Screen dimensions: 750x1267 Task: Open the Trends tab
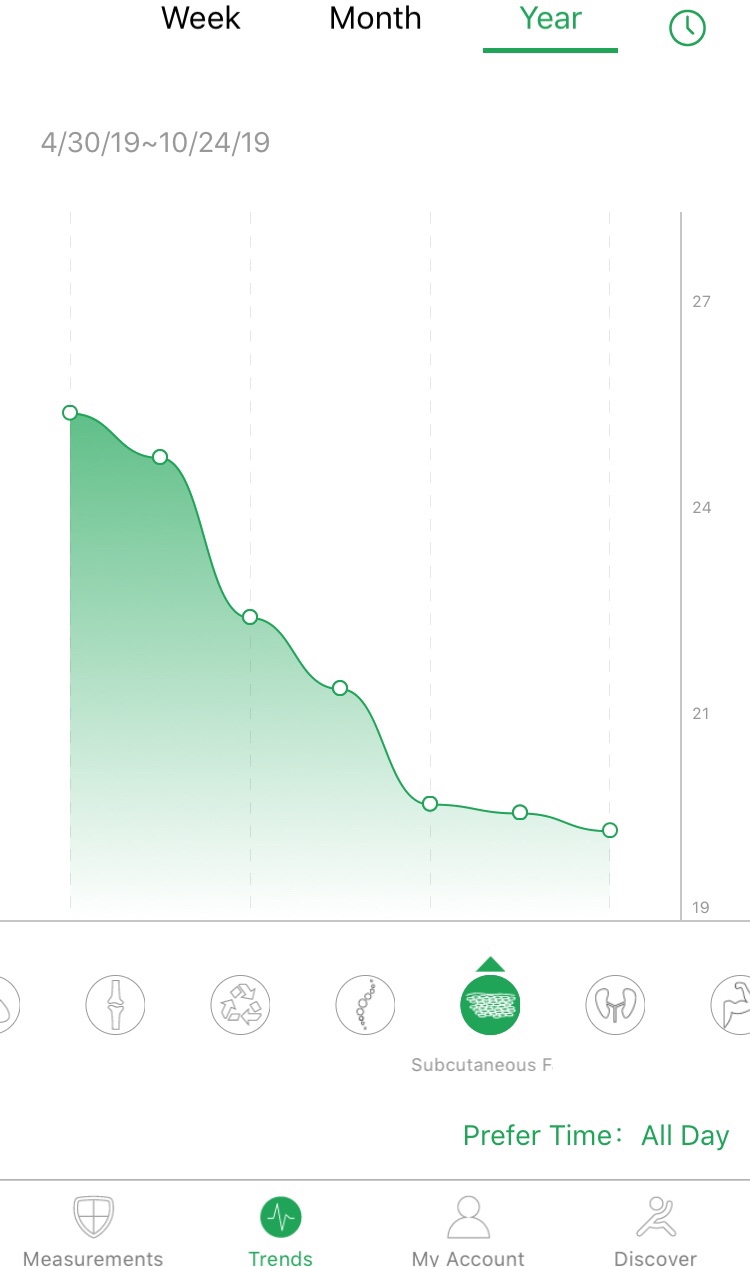281,1232
